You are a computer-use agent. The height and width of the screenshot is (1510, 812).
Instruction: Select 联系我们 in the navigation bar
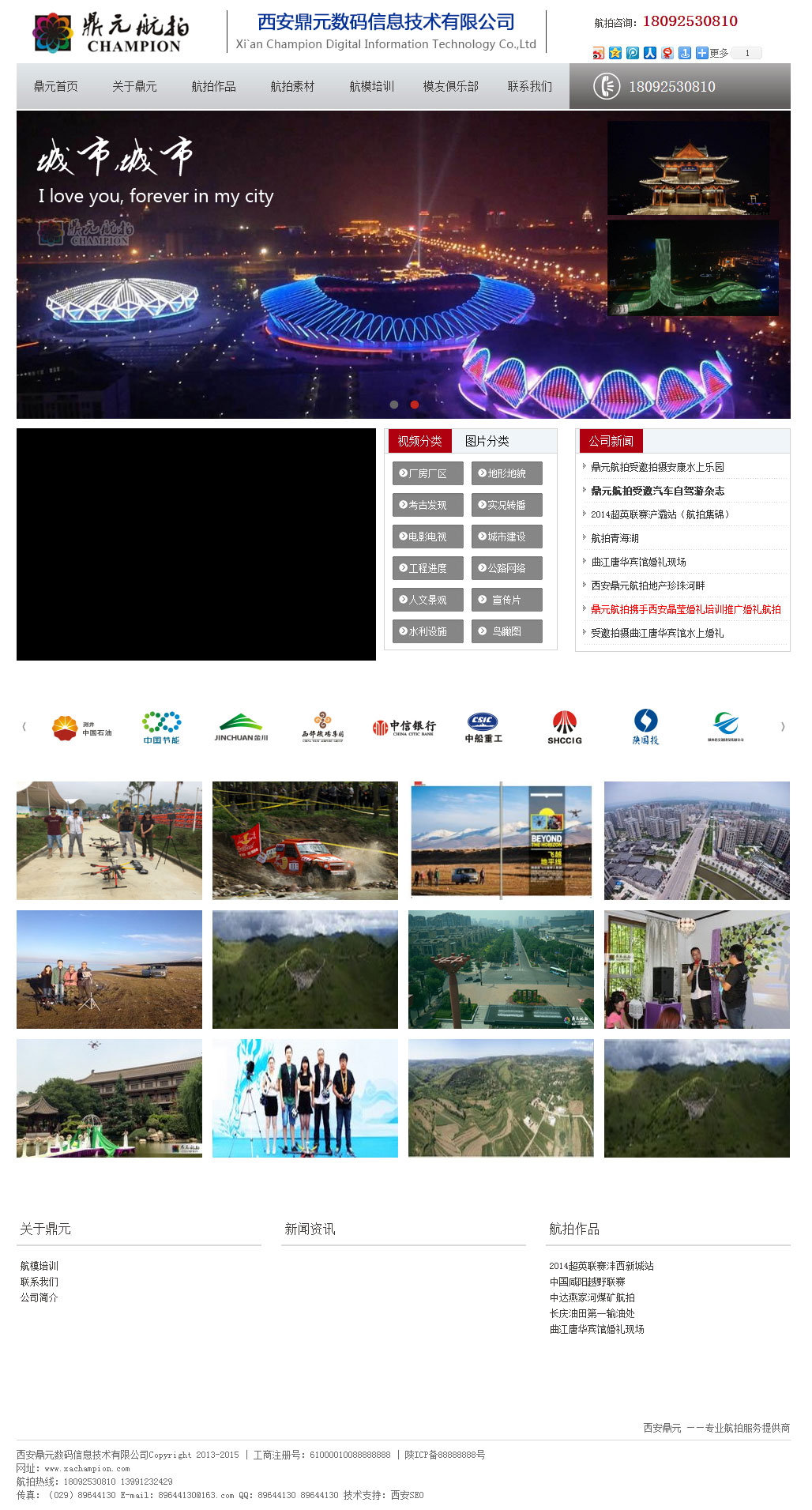click(x=529, y=86)
